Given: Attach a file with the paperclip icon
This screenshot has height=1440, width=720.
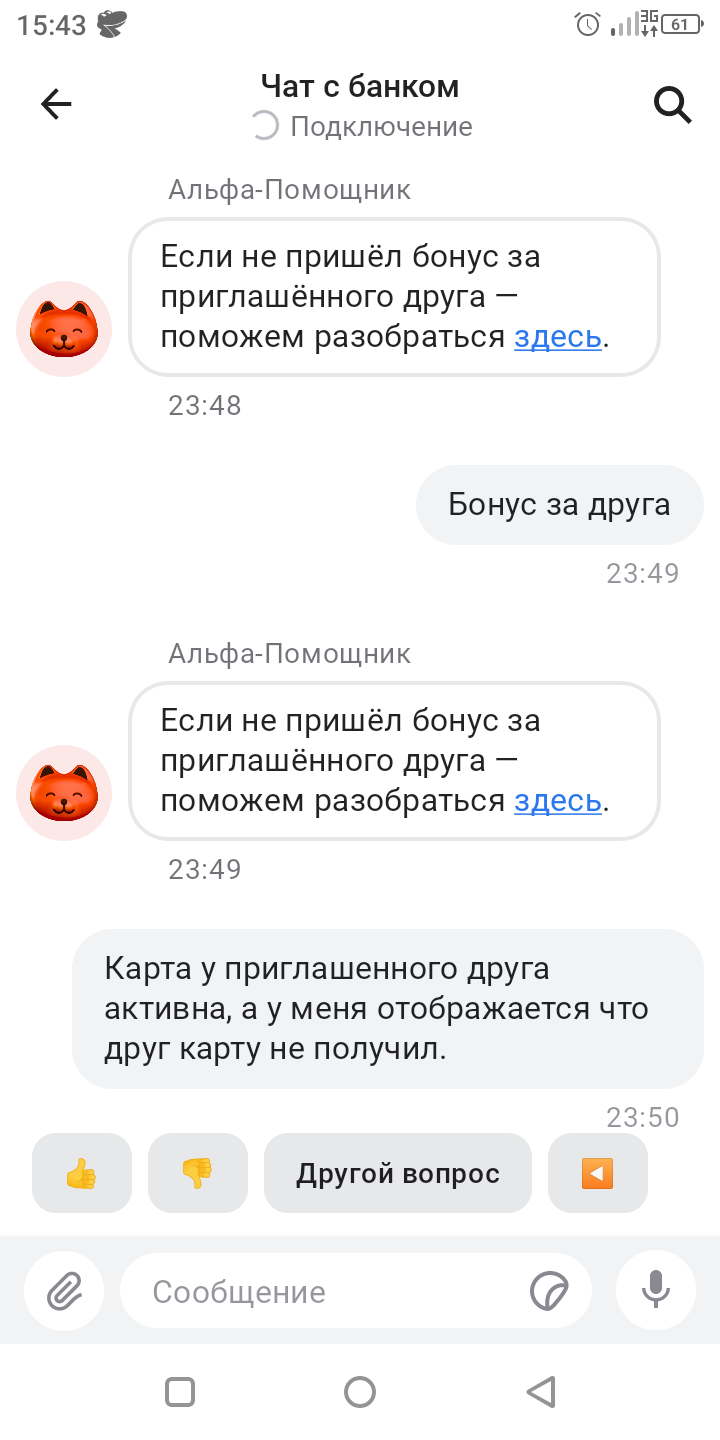Looking at the screenshot, I should point(66,1291).
